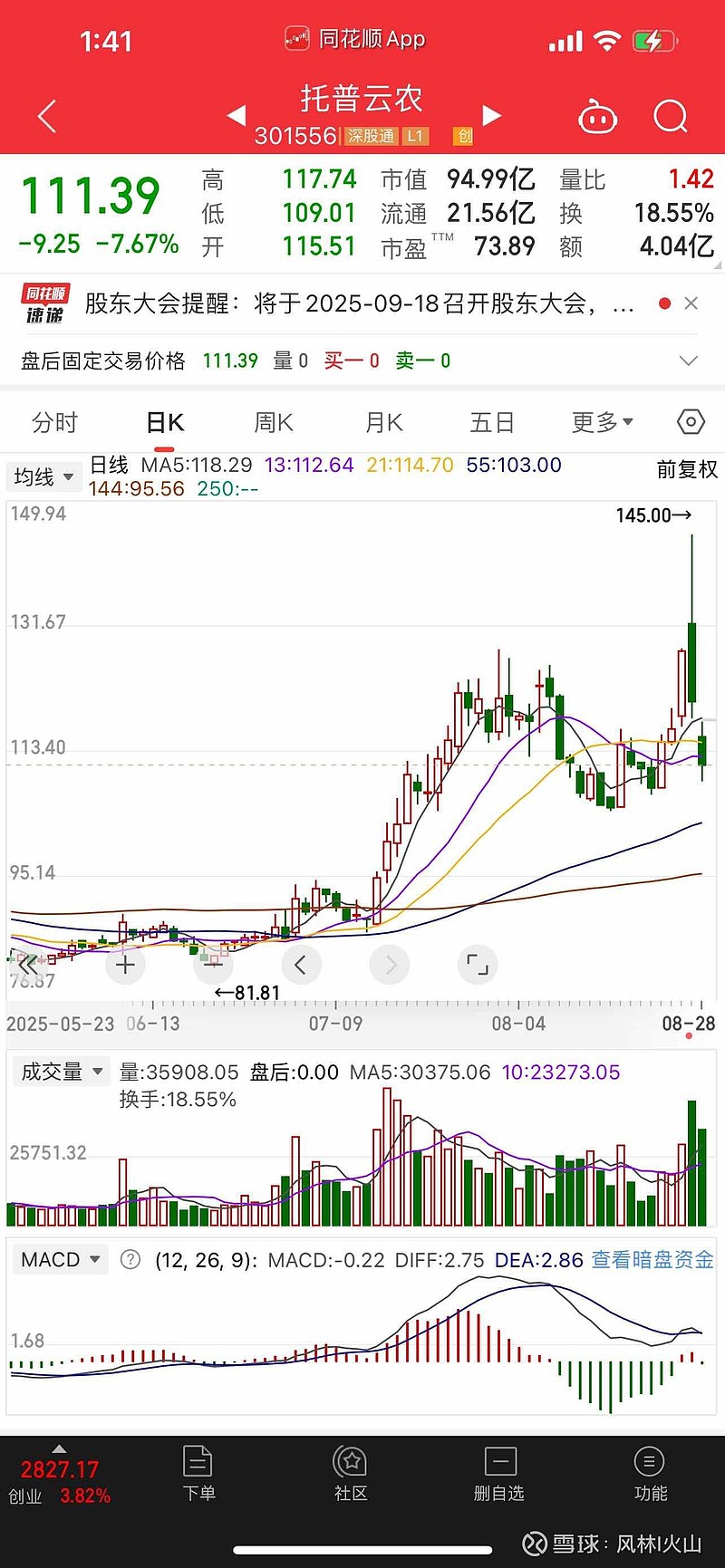Open the robot assistant
Image resolution: width=725 pixels, height=1568 pixels.
[x=597, y=117]
